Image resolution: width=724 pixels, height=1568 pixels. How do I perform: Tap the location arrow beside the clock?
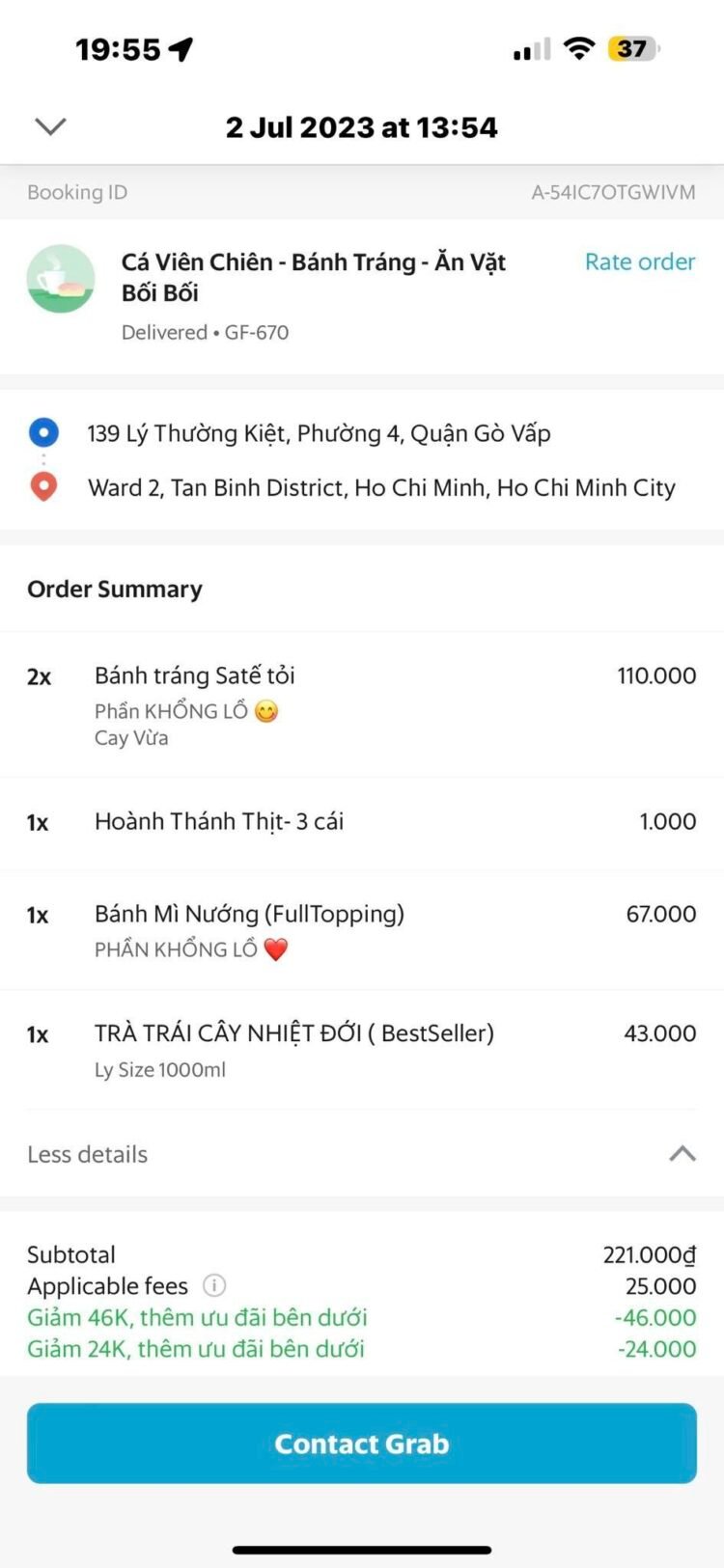(180, 46)
